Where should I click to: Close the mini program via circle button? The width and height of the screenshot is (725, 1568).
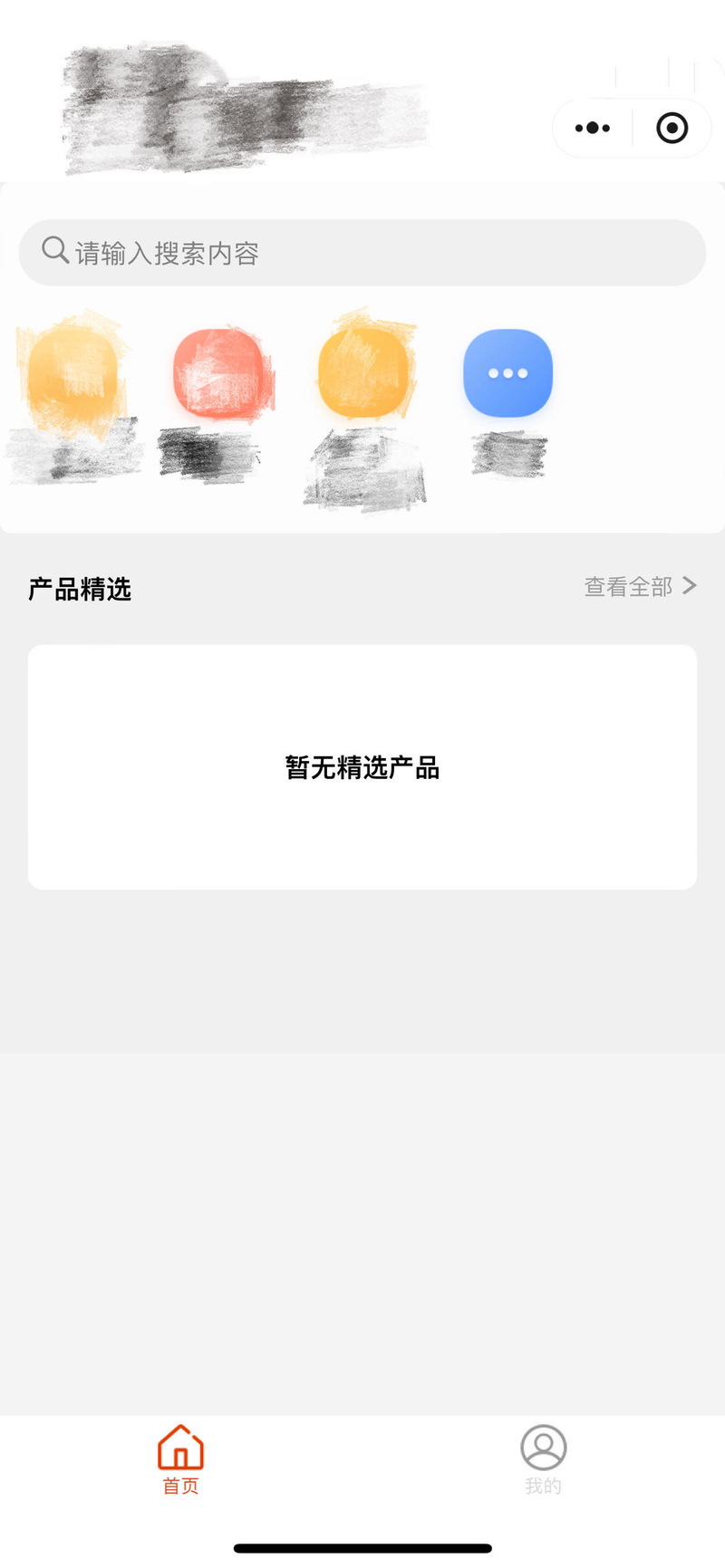click(x=672, y=128)
